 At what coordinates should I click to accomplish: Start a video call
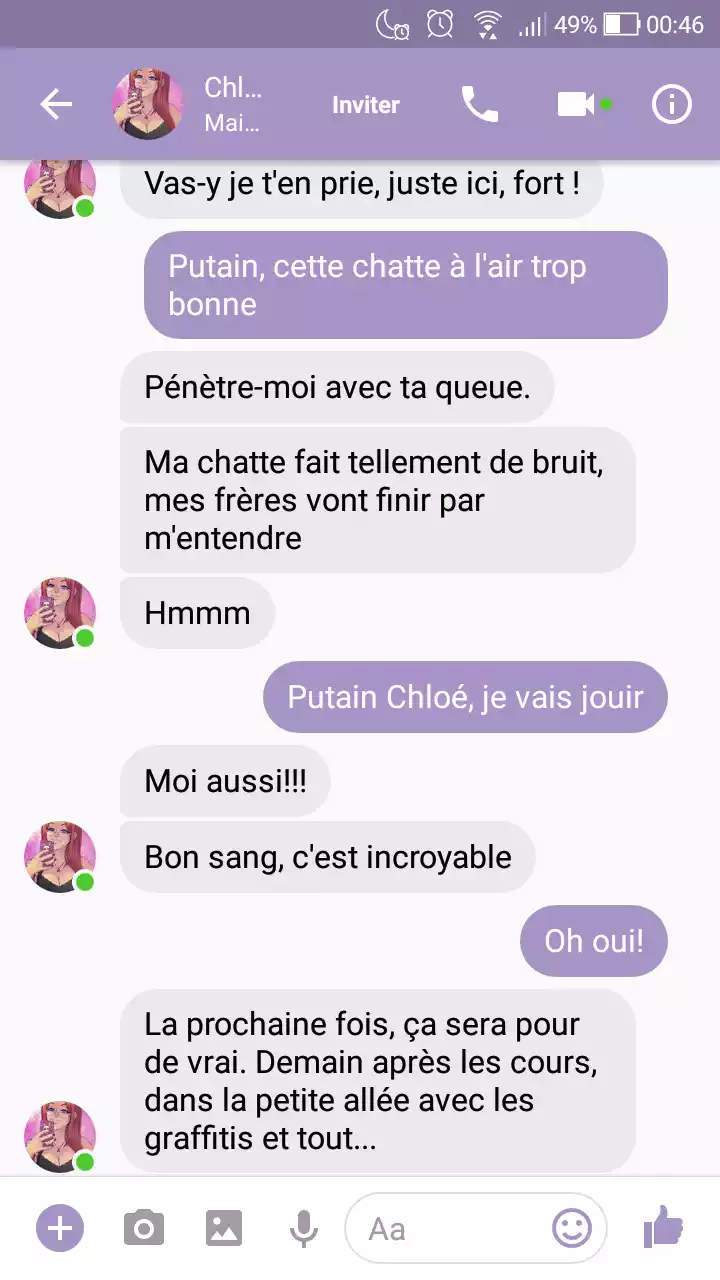click(x=577, y=105)
